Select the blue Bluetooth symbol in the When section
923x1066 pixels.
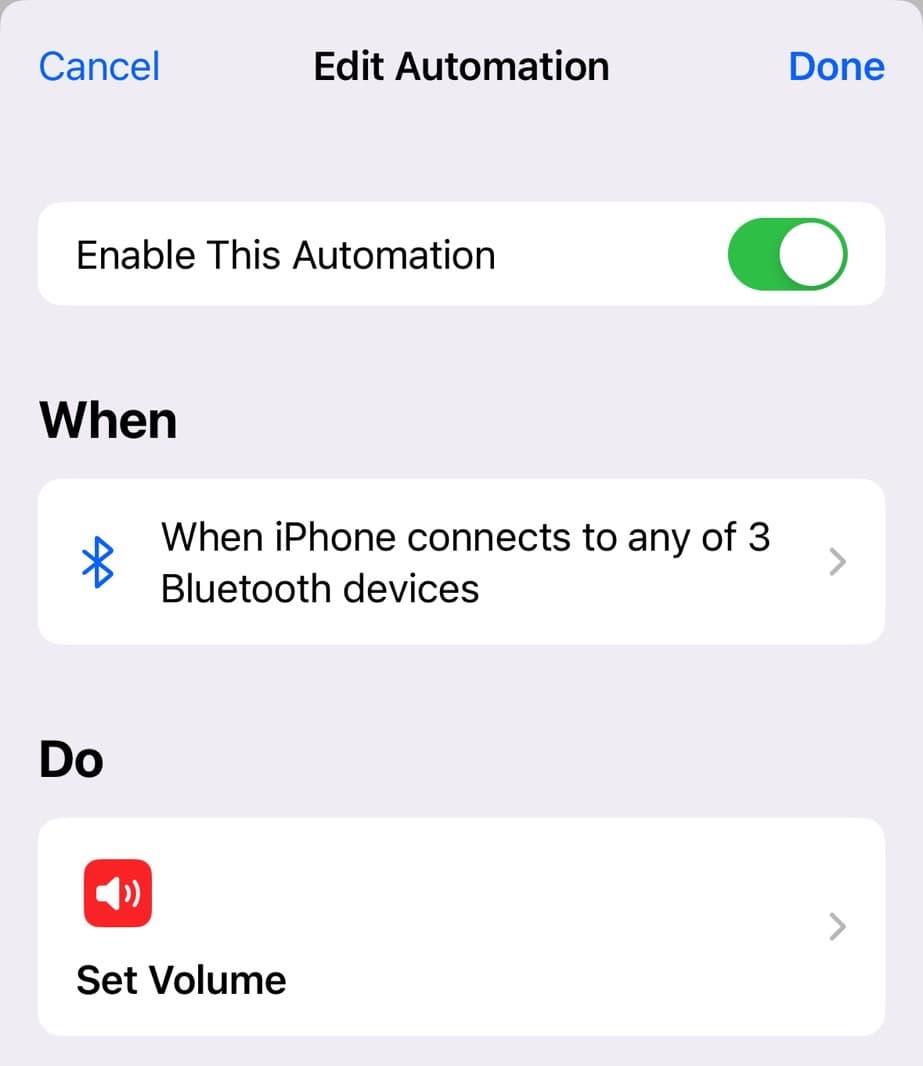coord(99,561)
